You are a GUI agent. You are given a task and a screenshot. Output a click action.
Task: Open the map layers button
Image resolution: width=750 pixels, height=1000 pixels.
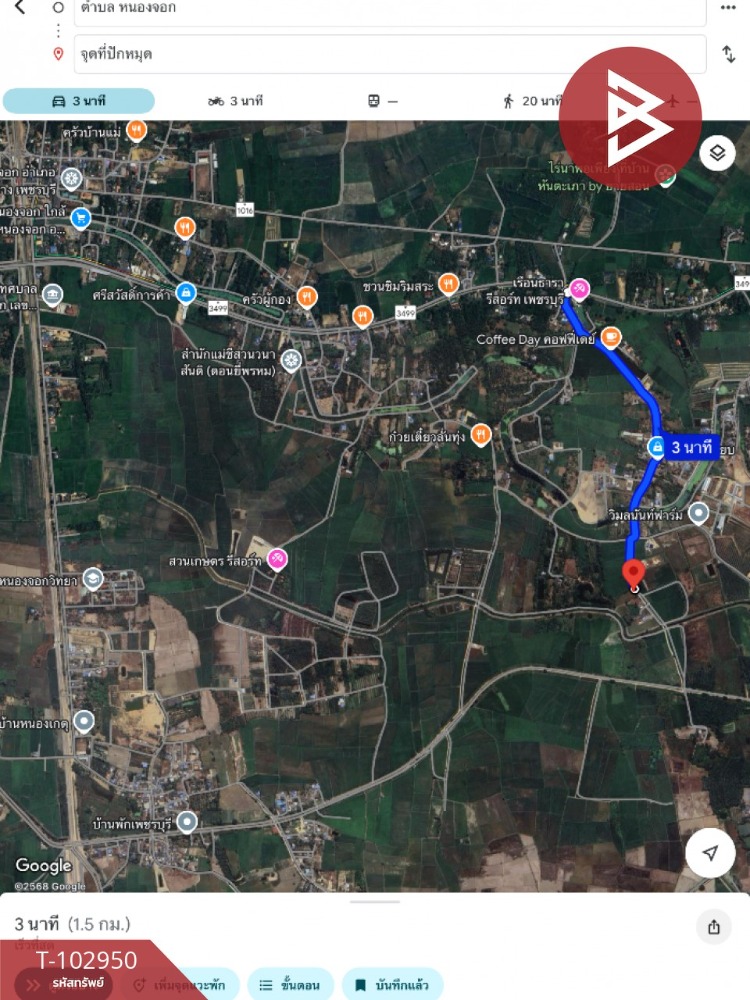[x=717, y=153]
